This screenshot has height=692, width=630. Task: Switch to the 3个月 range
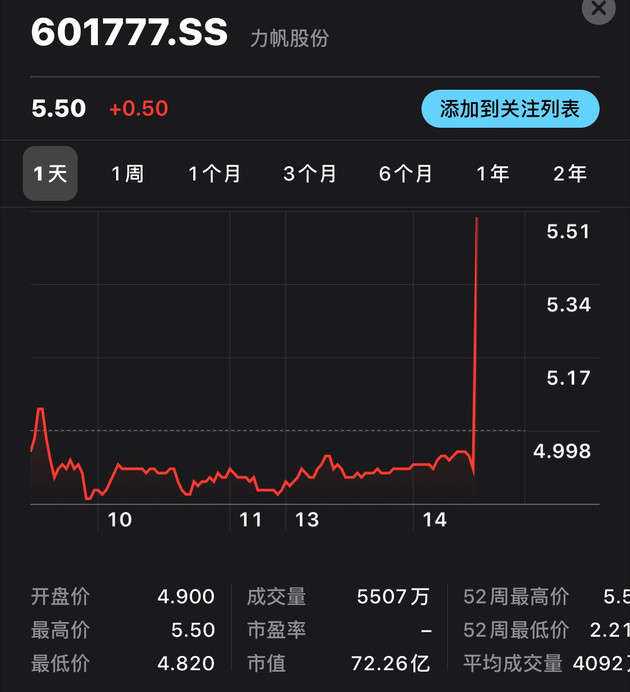[309, 174]
